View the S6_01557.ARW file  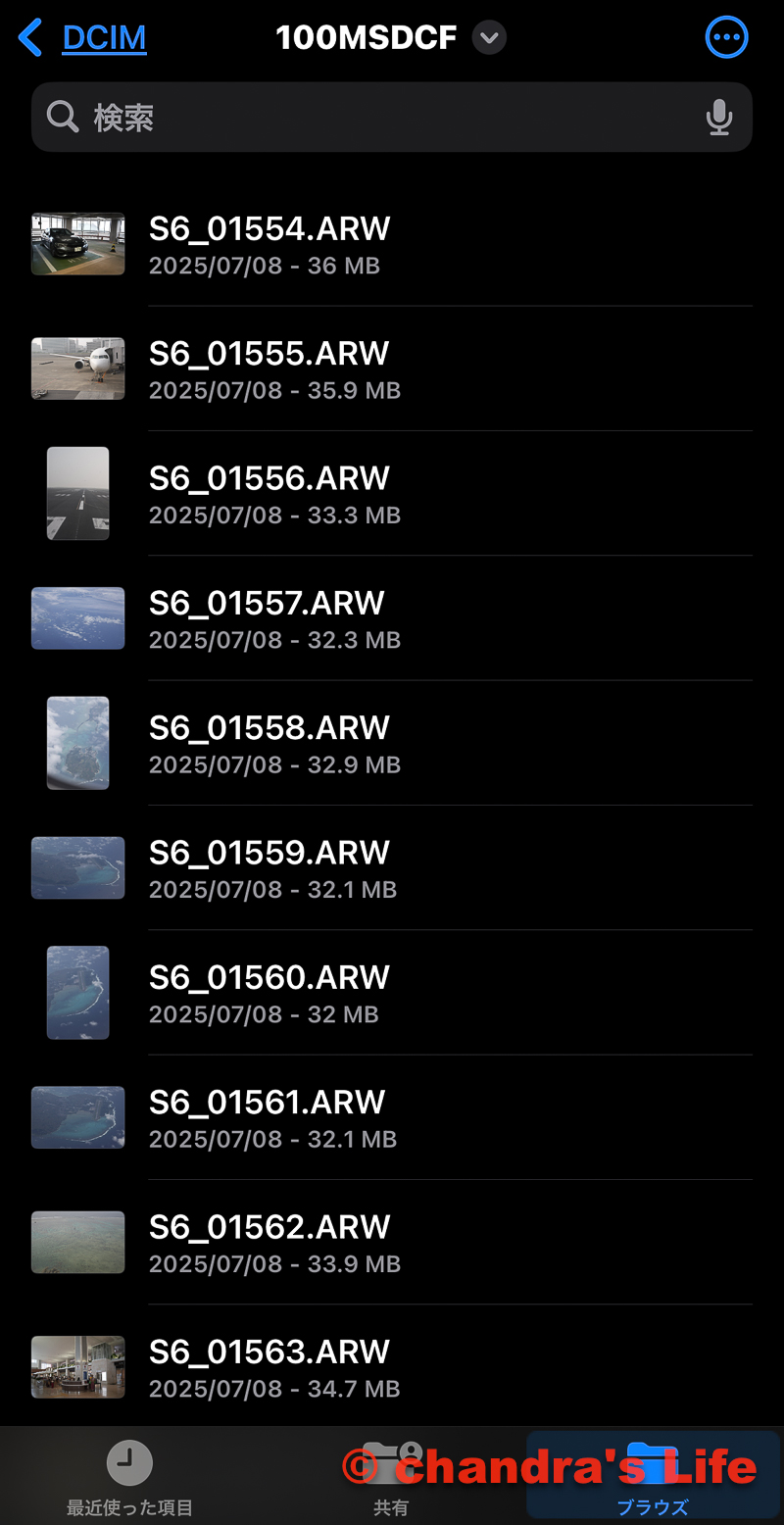(269, 618)
